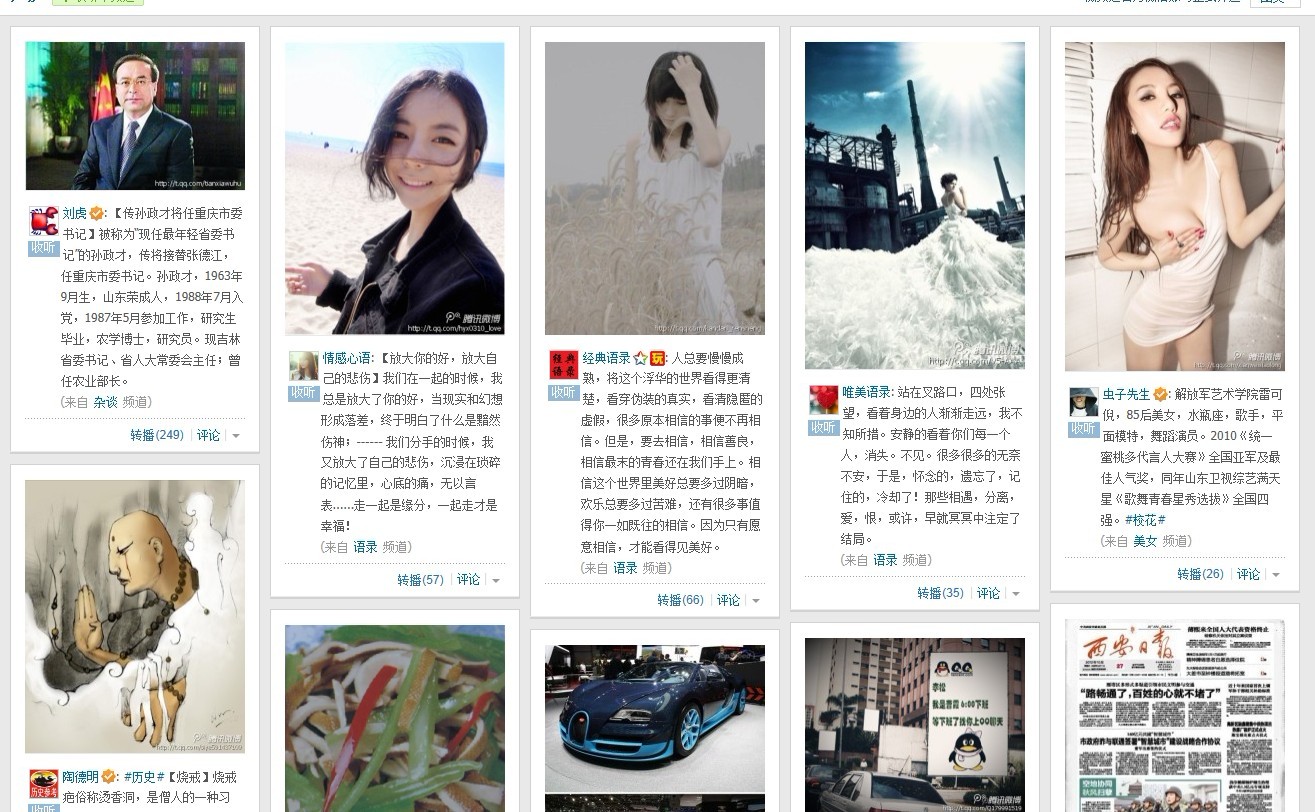Repost 情感心语's post via 转播(57)

[420, 580]
